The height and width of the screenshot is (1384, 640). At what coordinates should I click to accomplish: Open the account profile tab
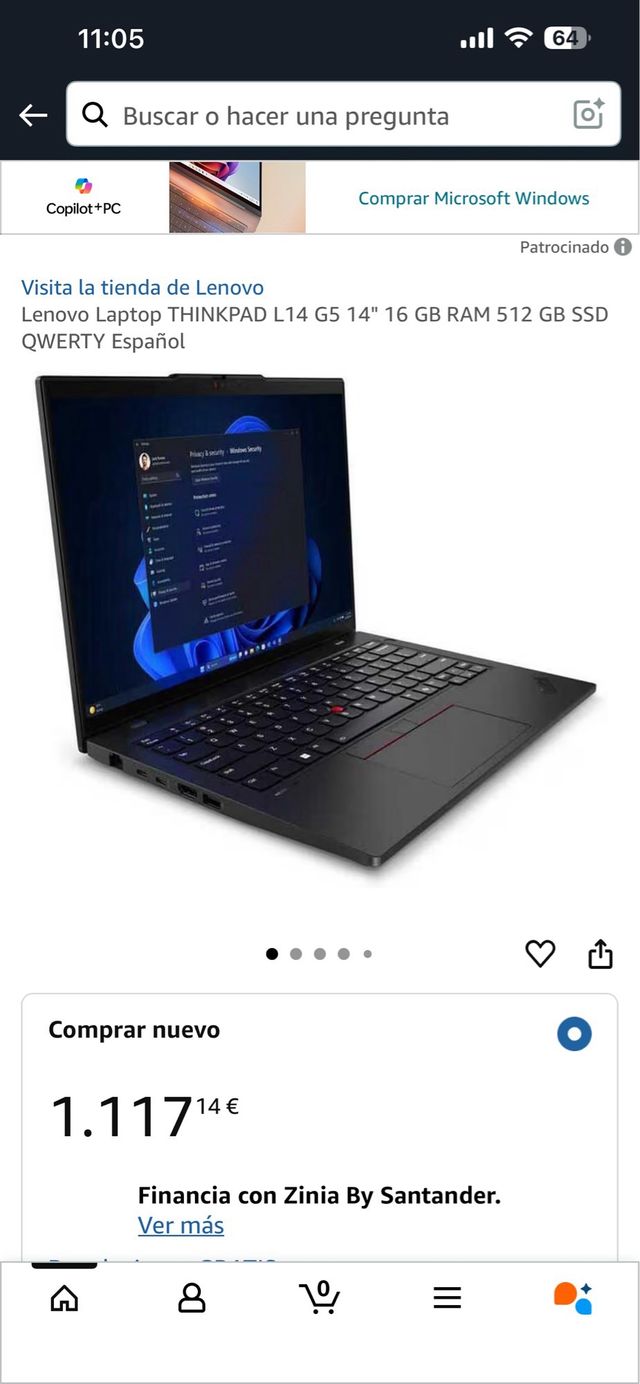[x=191, y=1298]
